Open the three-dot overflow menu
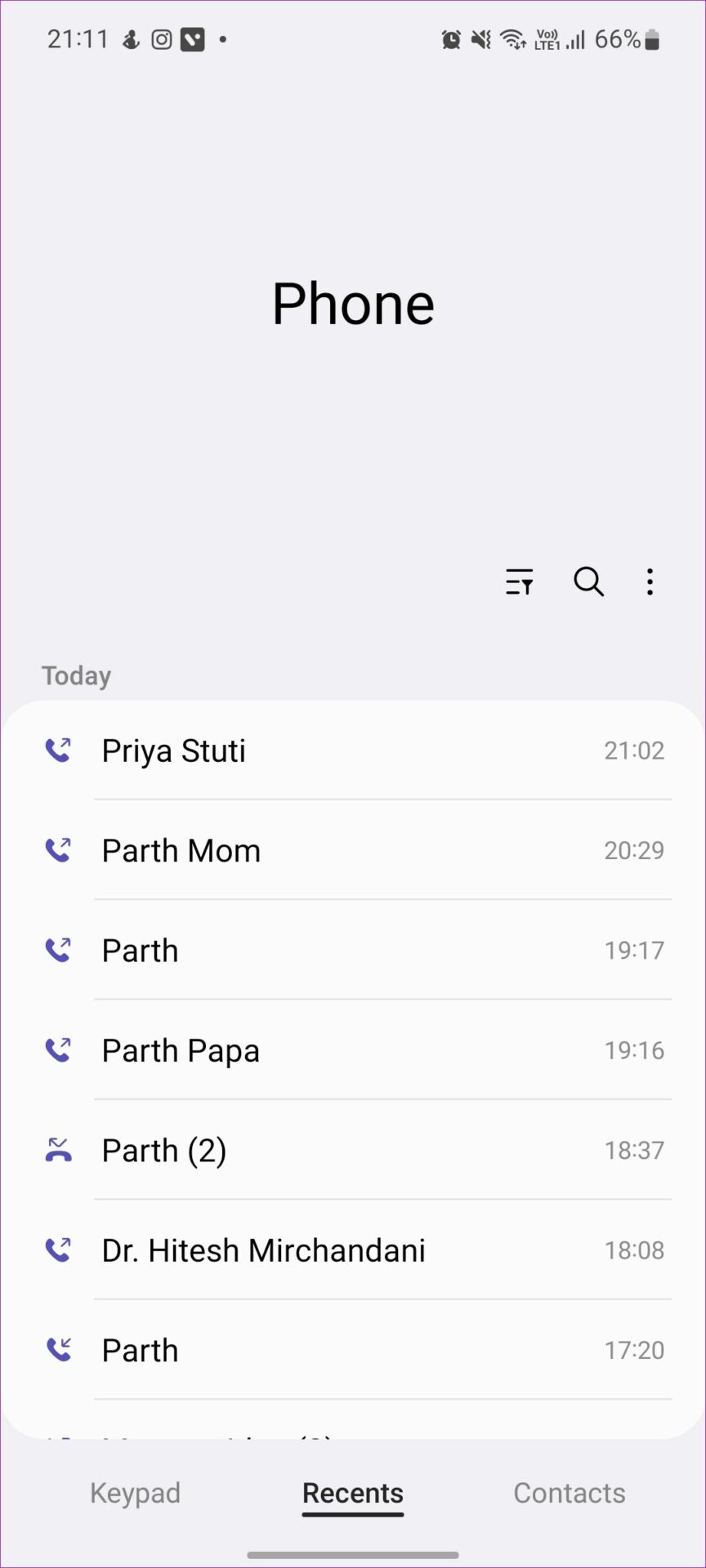The width and height of the screenshot is (706, 1568). coord(650,582)
